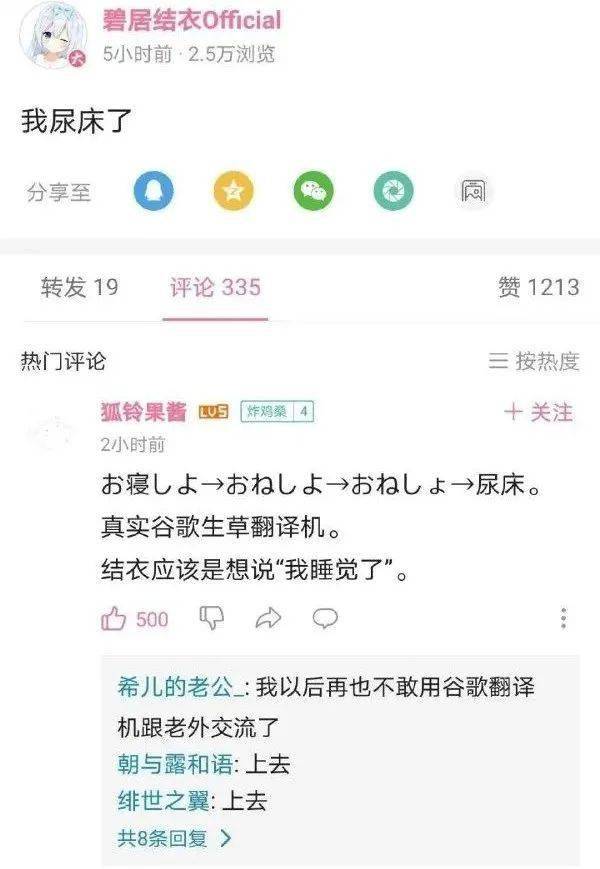Dislike 狐铃果酱's comment

click(212, 618)
